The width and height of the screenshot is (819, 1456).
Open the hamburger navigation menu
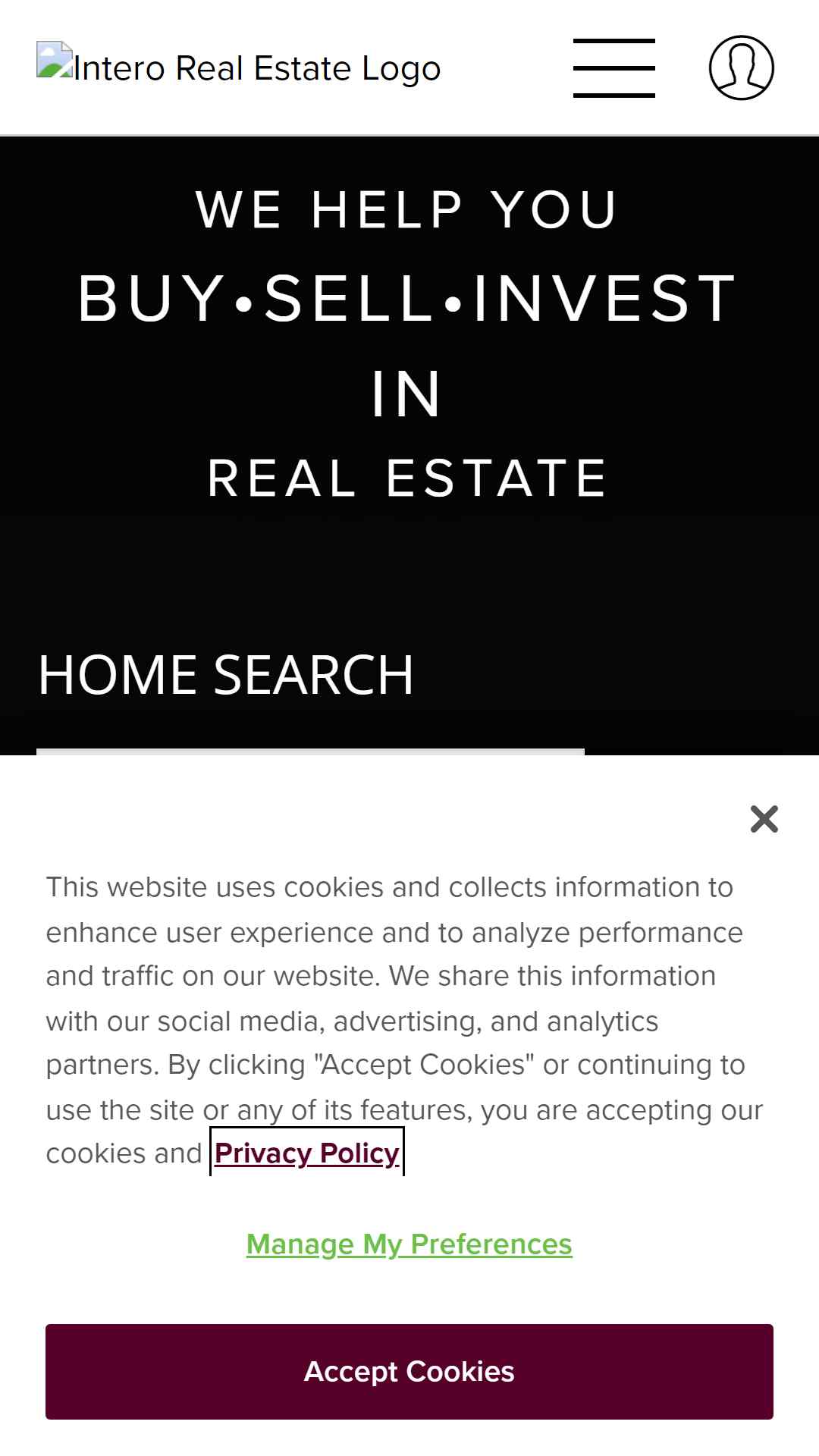pos(613,68)
